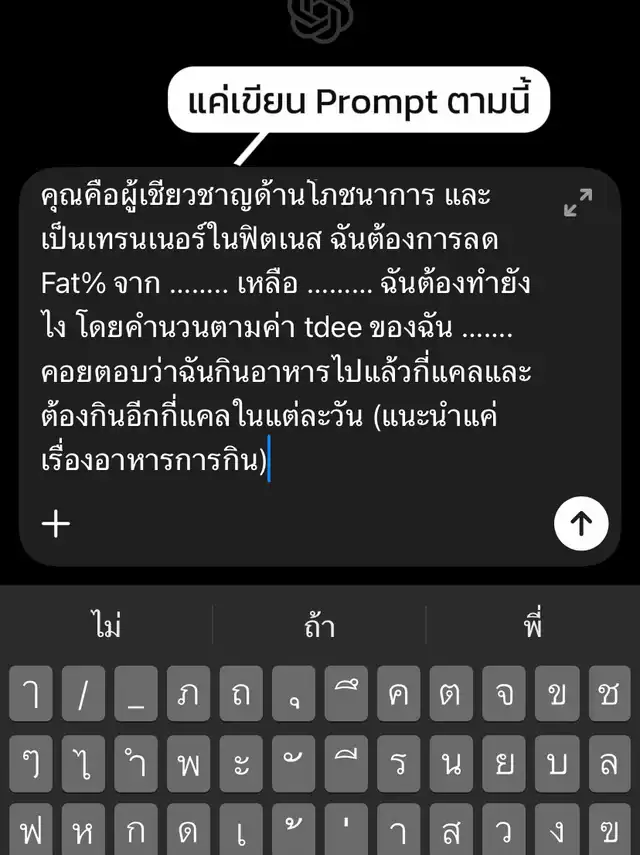Send the prompt with the arrow button
Viewport: 640px width, 855px height.
pyautogui.click(x=581, y=523)
